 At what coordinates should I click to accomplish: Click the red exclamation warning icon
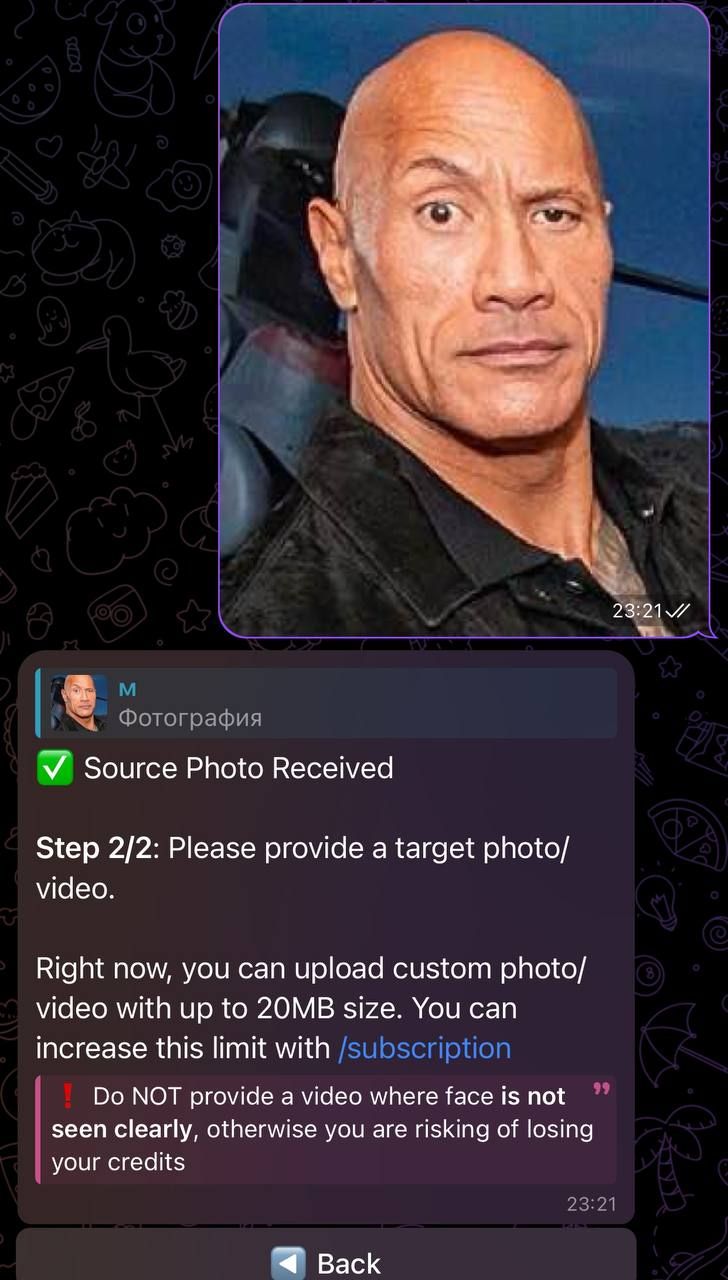coord(68,1096)
